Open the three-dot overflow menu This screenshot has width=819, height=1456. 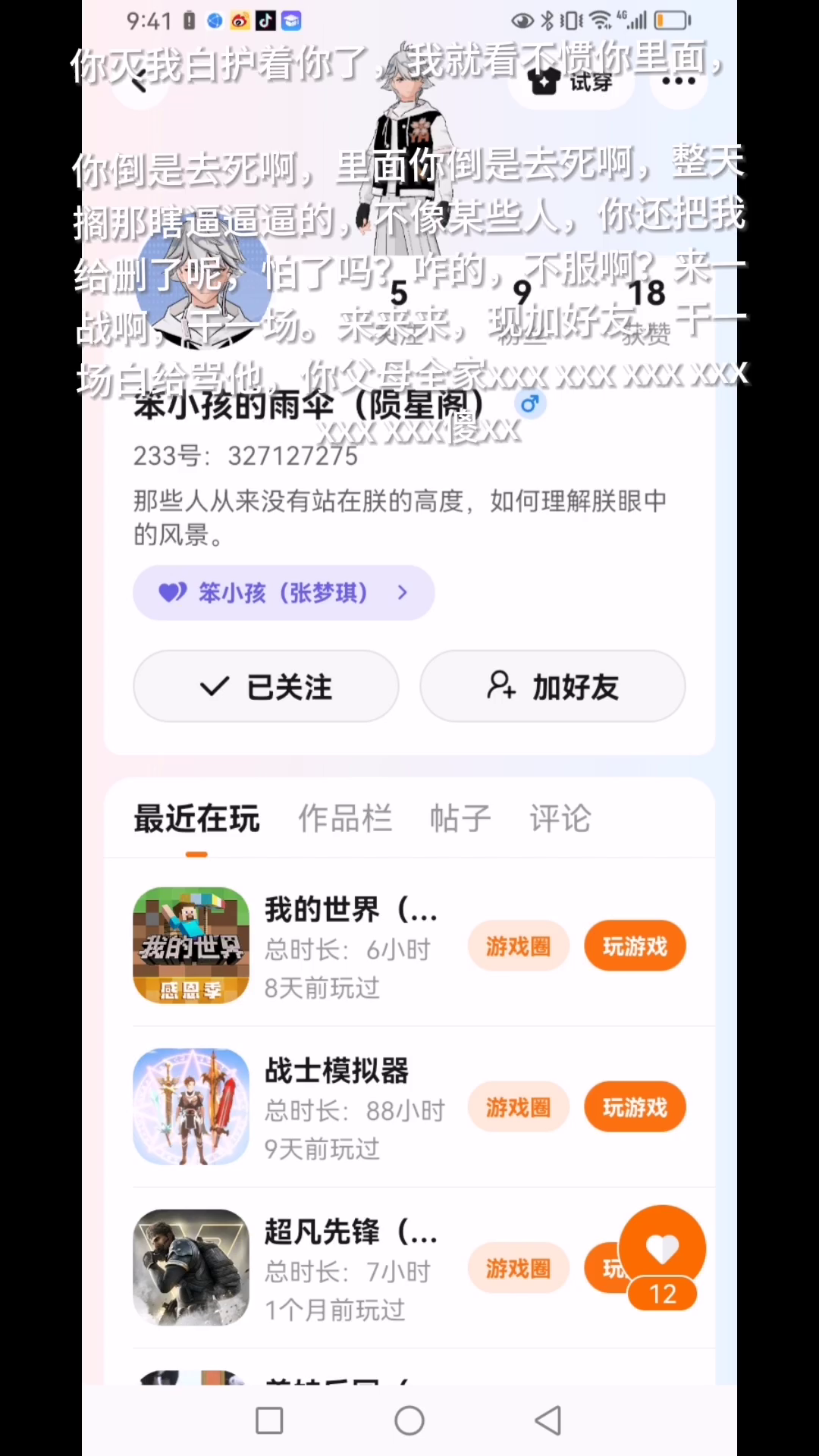coord(678,81)
